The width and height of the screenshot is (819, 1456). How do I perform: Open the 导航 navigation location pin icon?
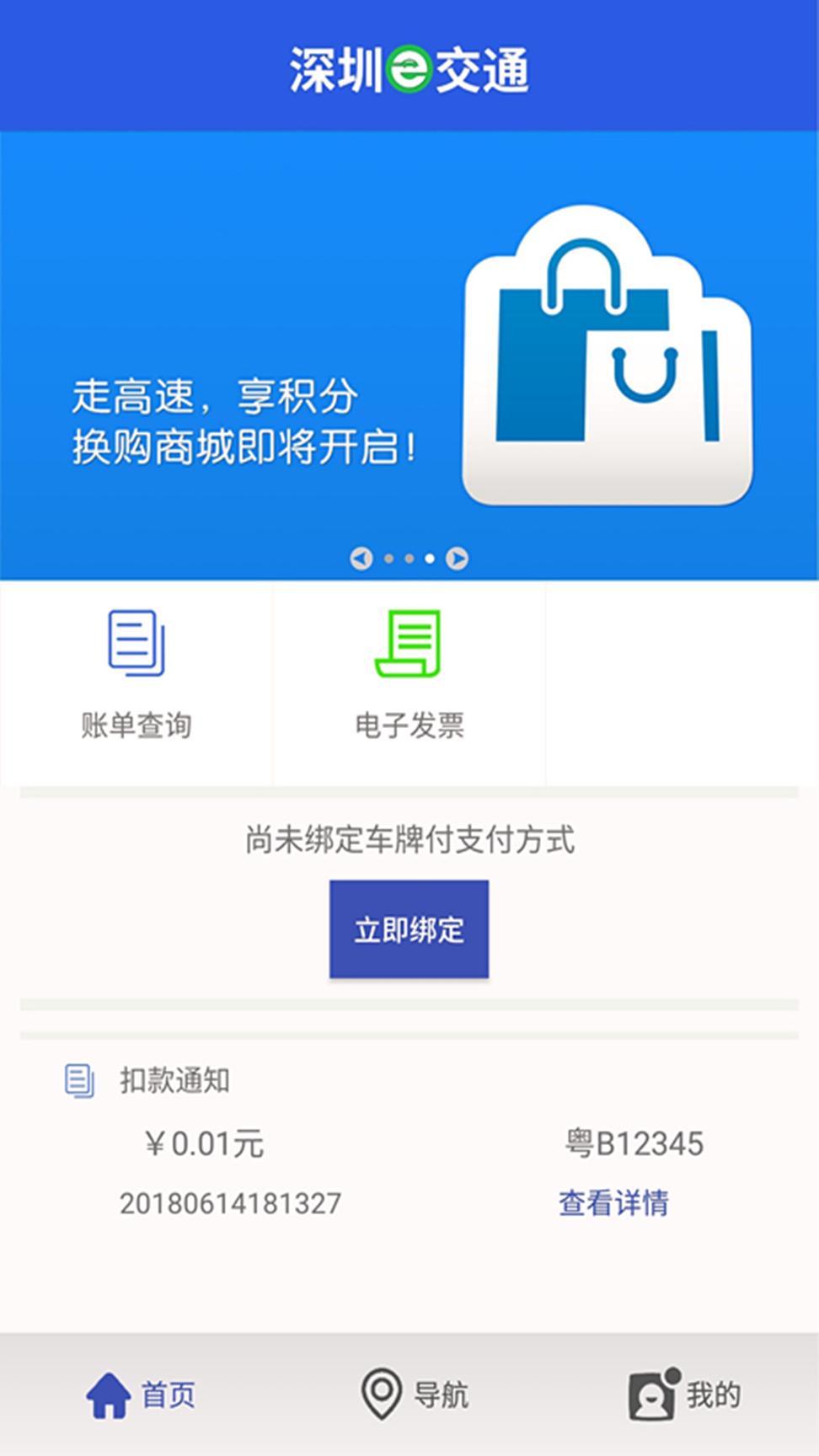click(x=380, y=1390)
